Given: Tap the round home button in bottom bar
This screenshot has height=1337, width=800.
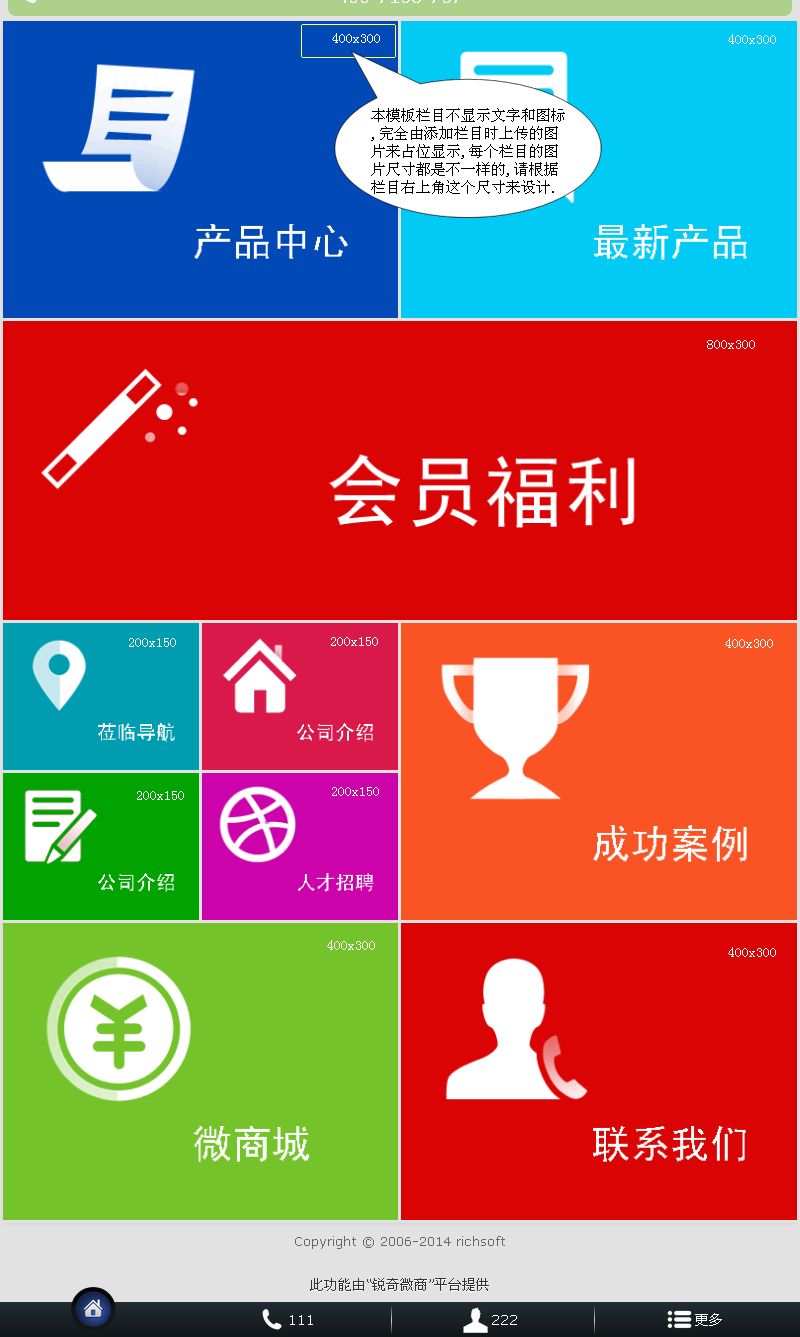Looking at the screenshot, I should click(x=93, y=1308).
